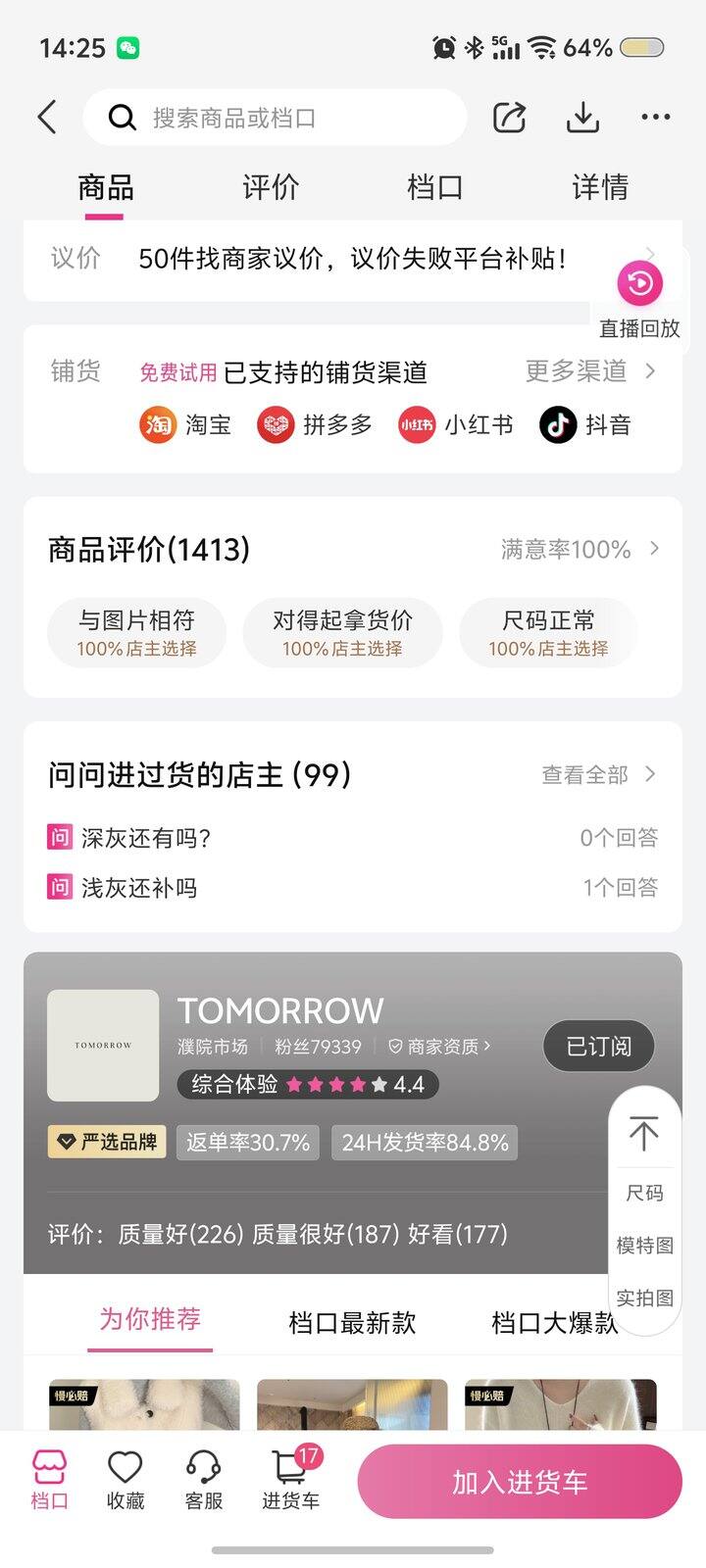Save the product with 收藏

126,1480
